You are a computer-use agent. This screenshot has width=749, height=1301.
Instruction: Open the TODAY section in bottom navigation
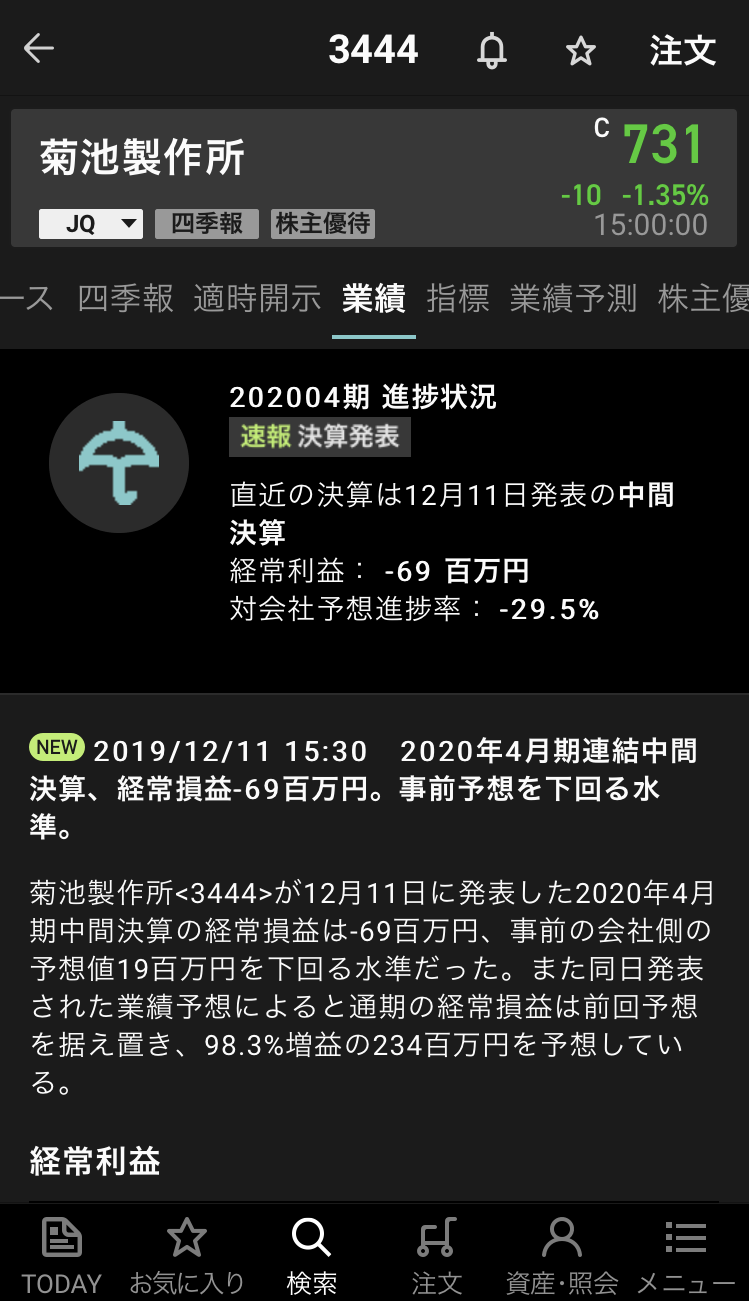[62, 1254]
